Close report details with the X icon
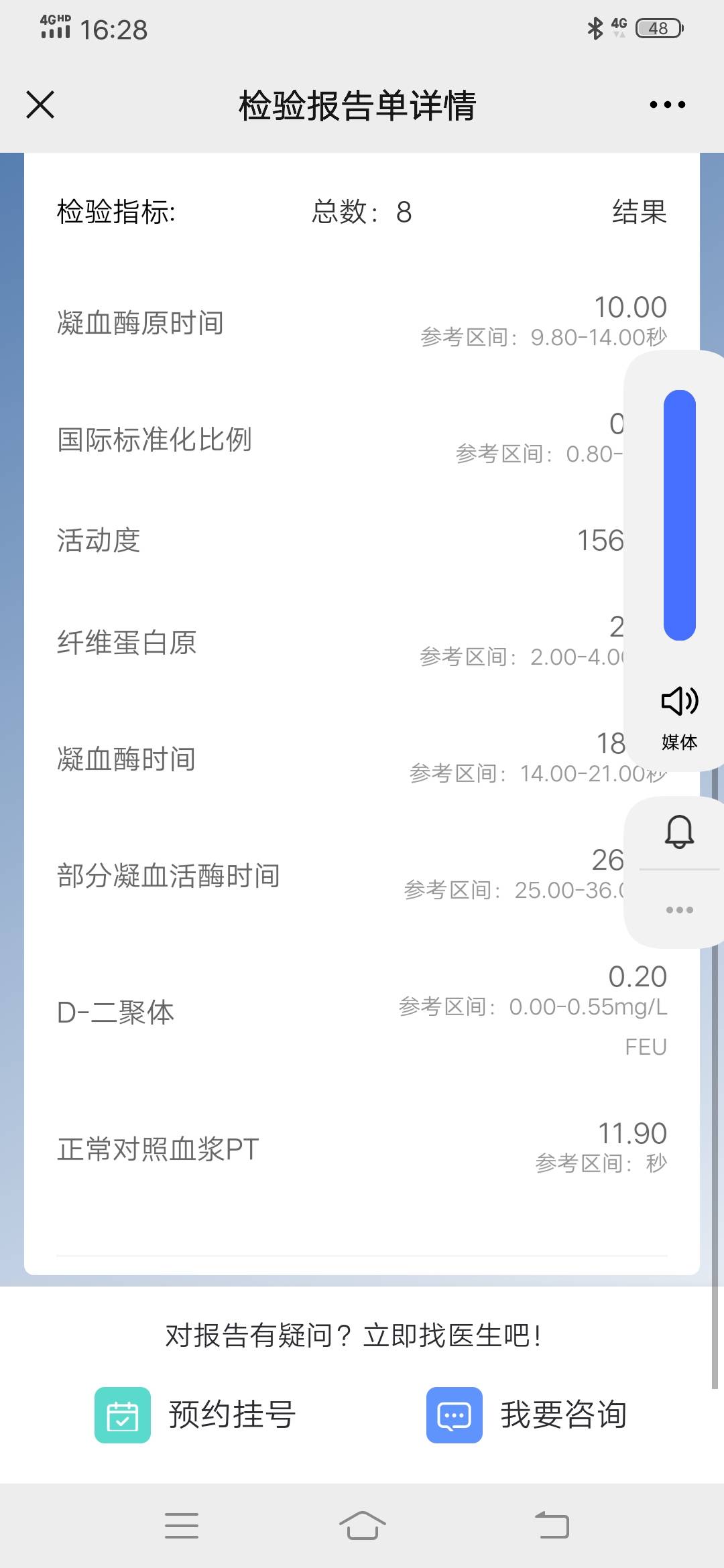724x1568 pixels. tap(40, 105)
